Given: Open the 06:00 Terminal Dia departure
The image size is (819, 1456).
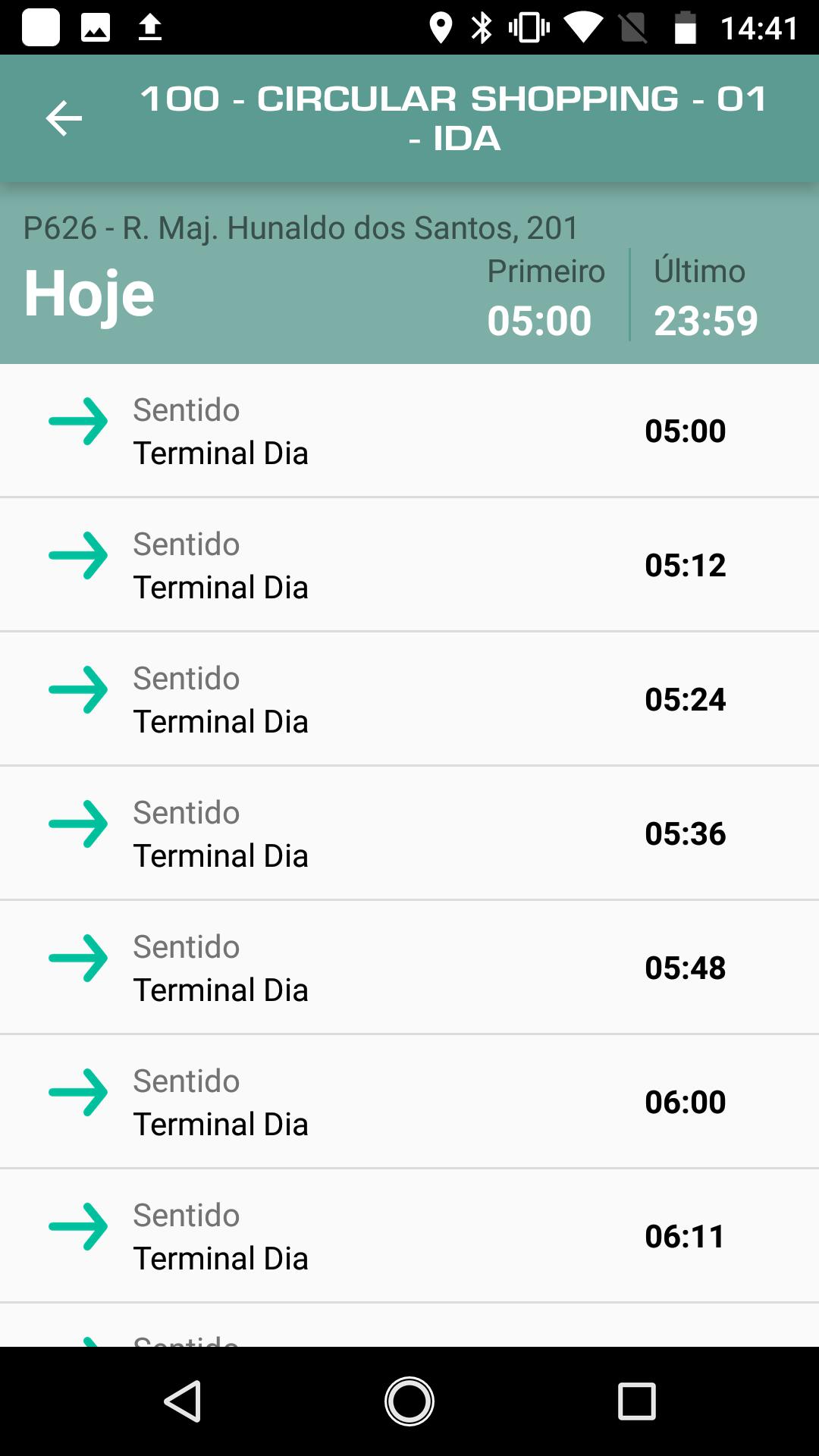Looking at the screenshot, I should [409, 1102].
